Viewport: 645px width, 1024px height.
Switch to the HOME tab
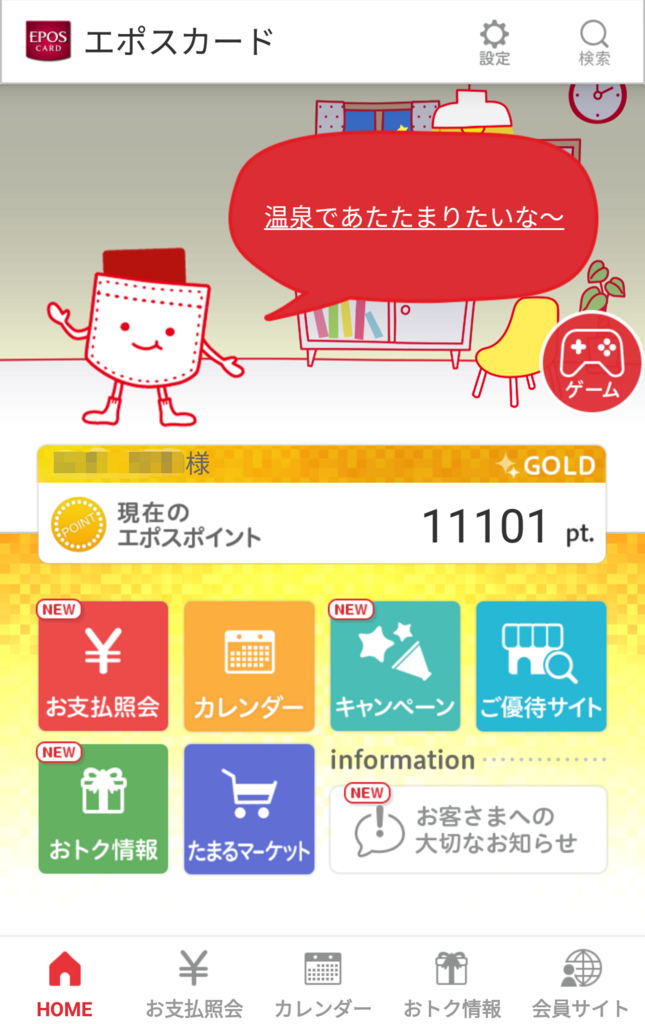[x=65, y=984]
